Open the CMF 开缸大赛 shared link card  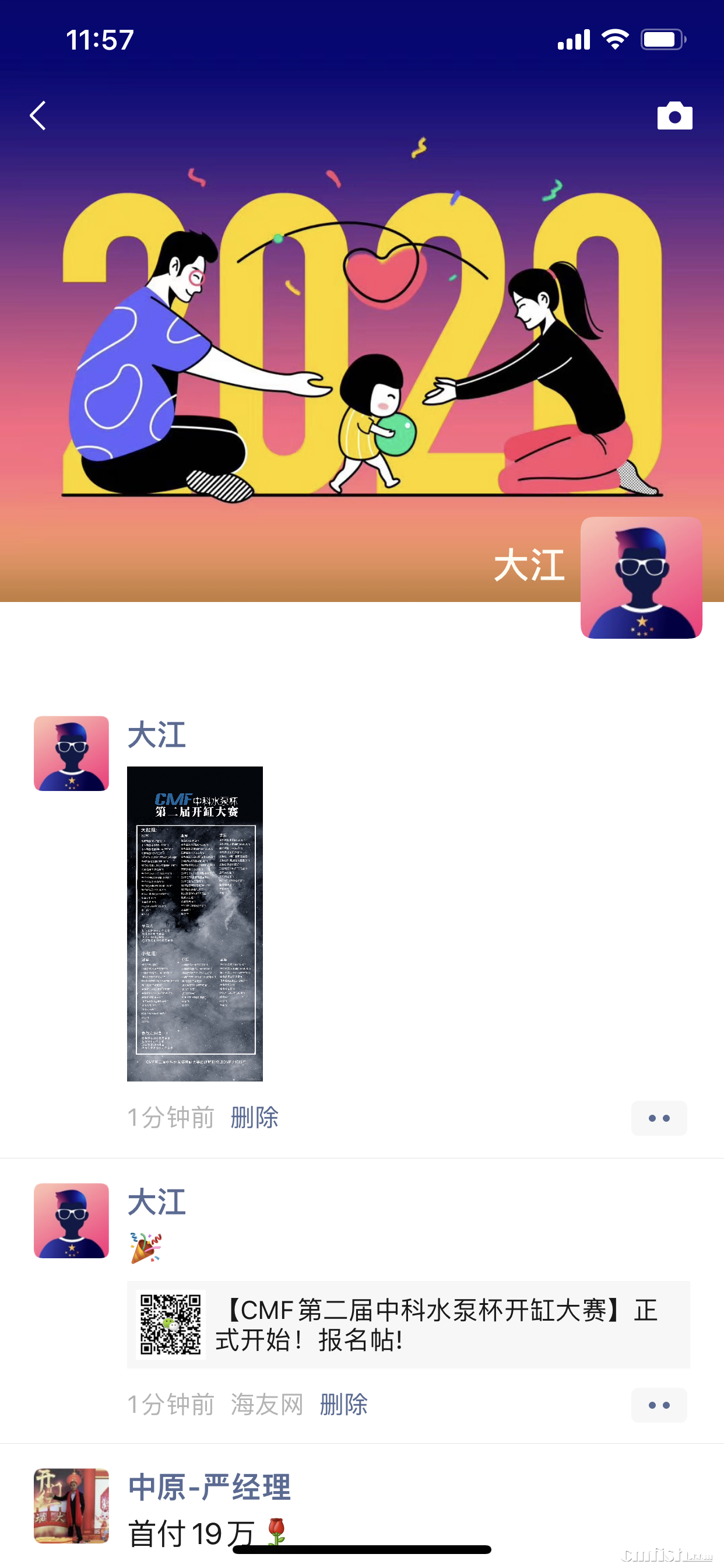(x=407, y=1325)
